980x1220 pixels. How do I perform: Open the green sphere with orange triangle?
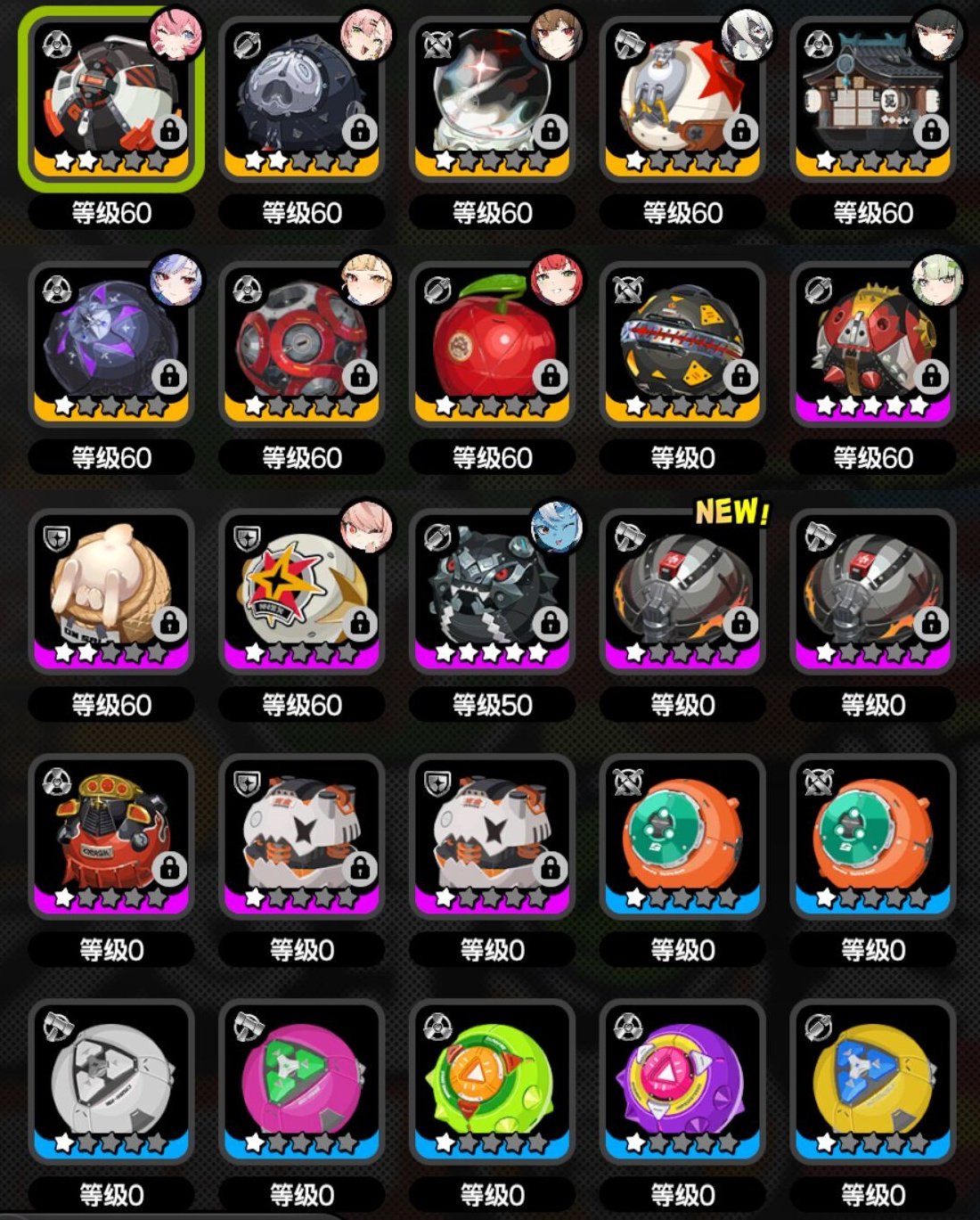[493, 1080]
